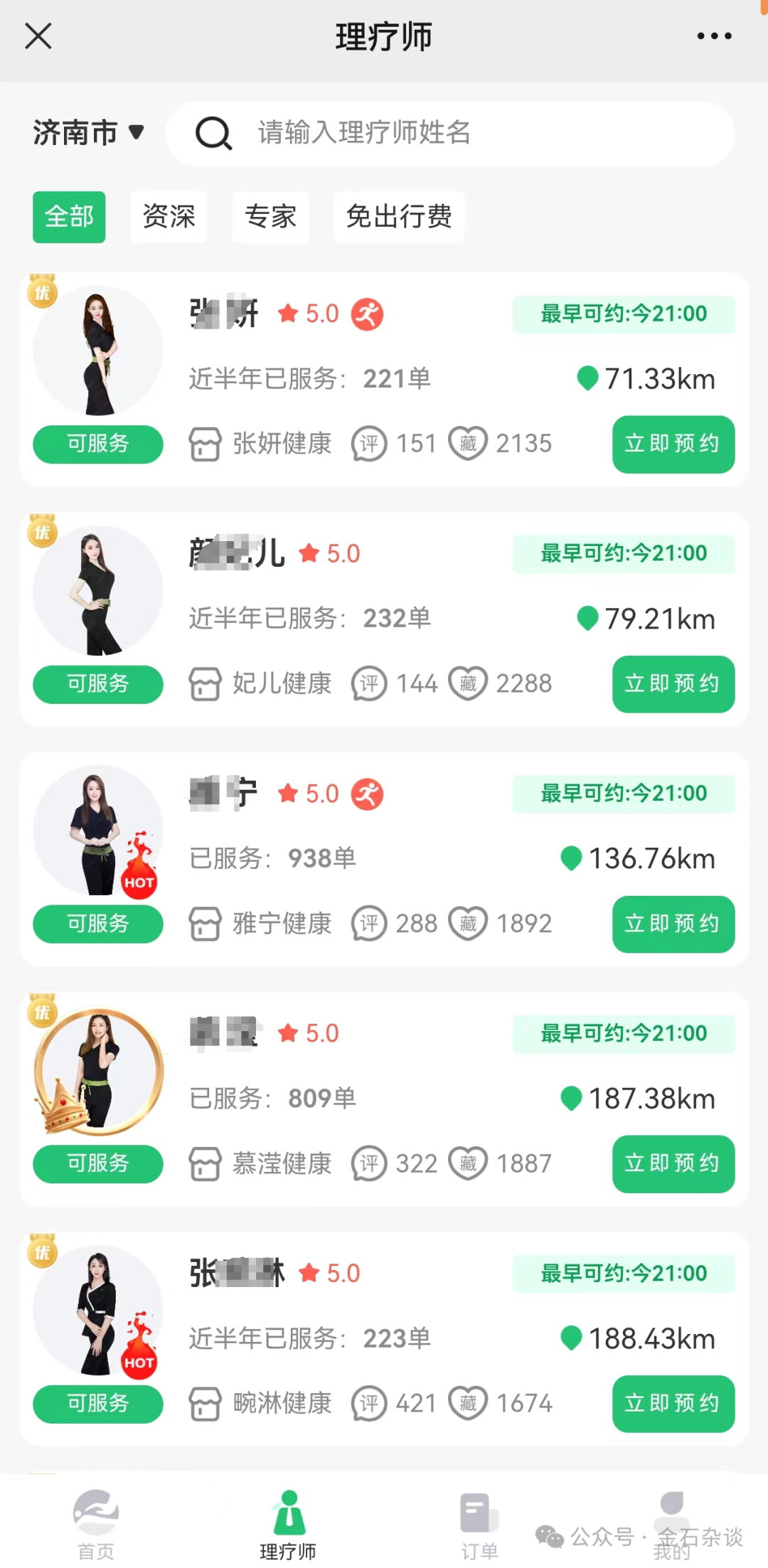Show 免出行费 therapists only
This screenshot has height=1568, width=768.
pos(399,217)
